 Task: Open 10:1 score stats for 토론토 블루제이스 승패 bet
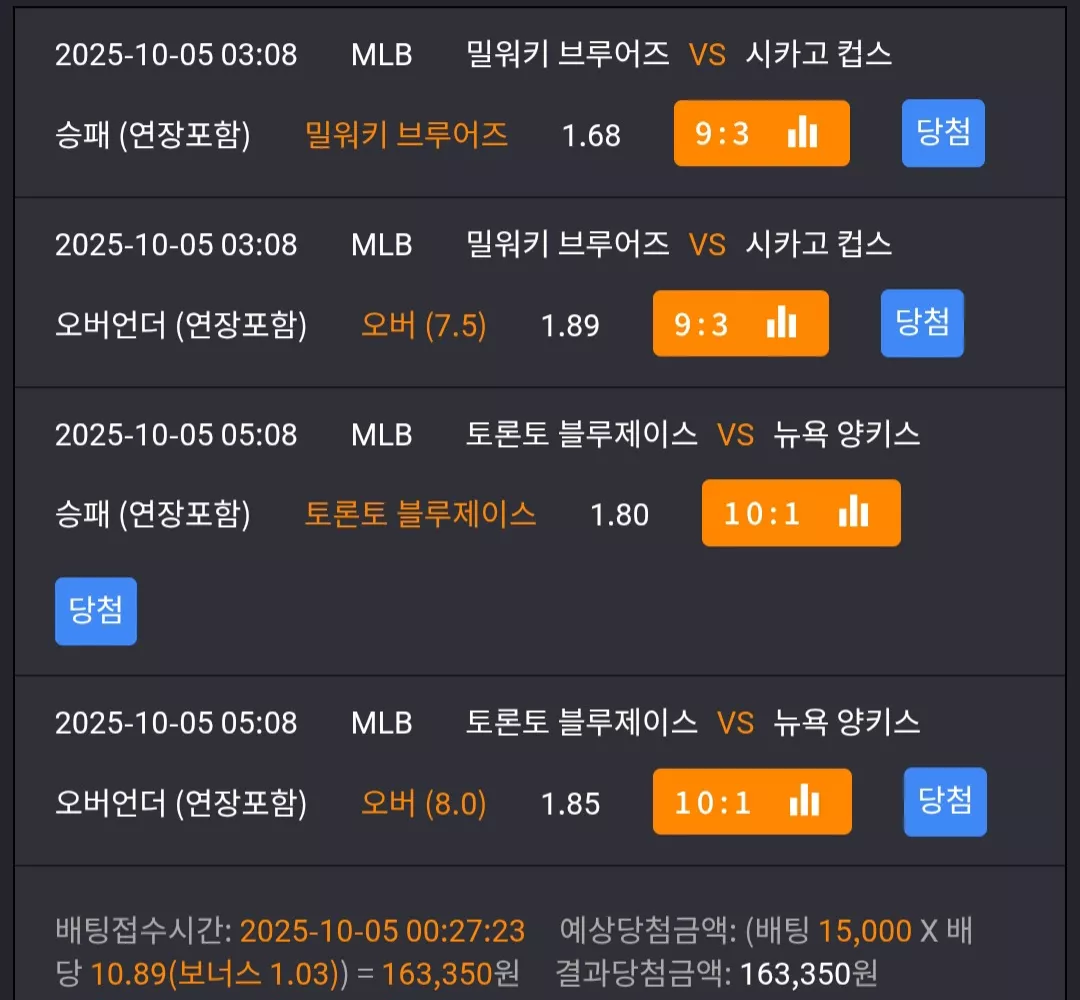[801, 513]
